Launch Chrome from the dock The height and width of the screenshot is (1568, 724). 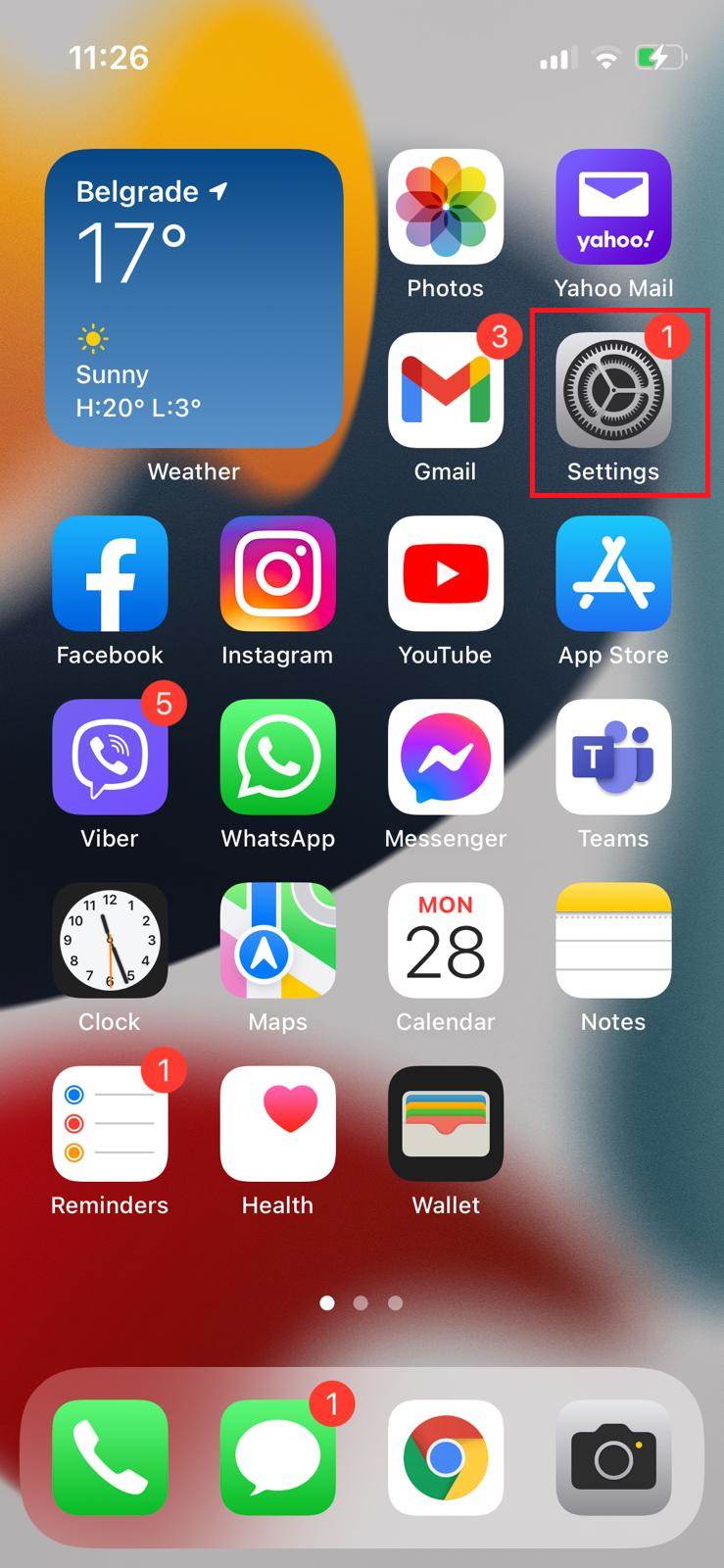tap(446, 1457)
